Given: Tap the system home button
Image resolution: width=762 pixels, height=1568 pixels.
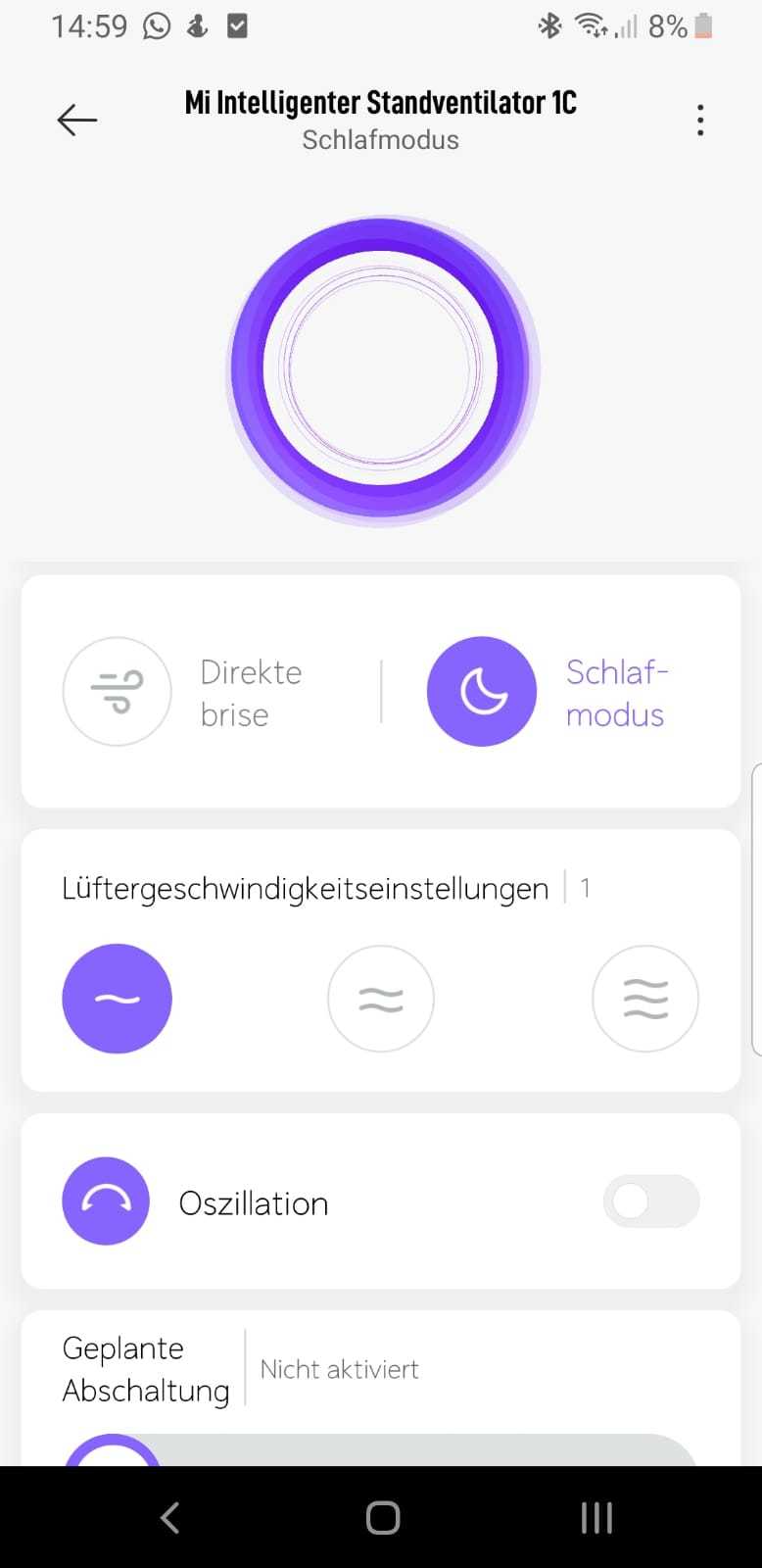Looking at the screenshot, I should tap(382, 1518).
